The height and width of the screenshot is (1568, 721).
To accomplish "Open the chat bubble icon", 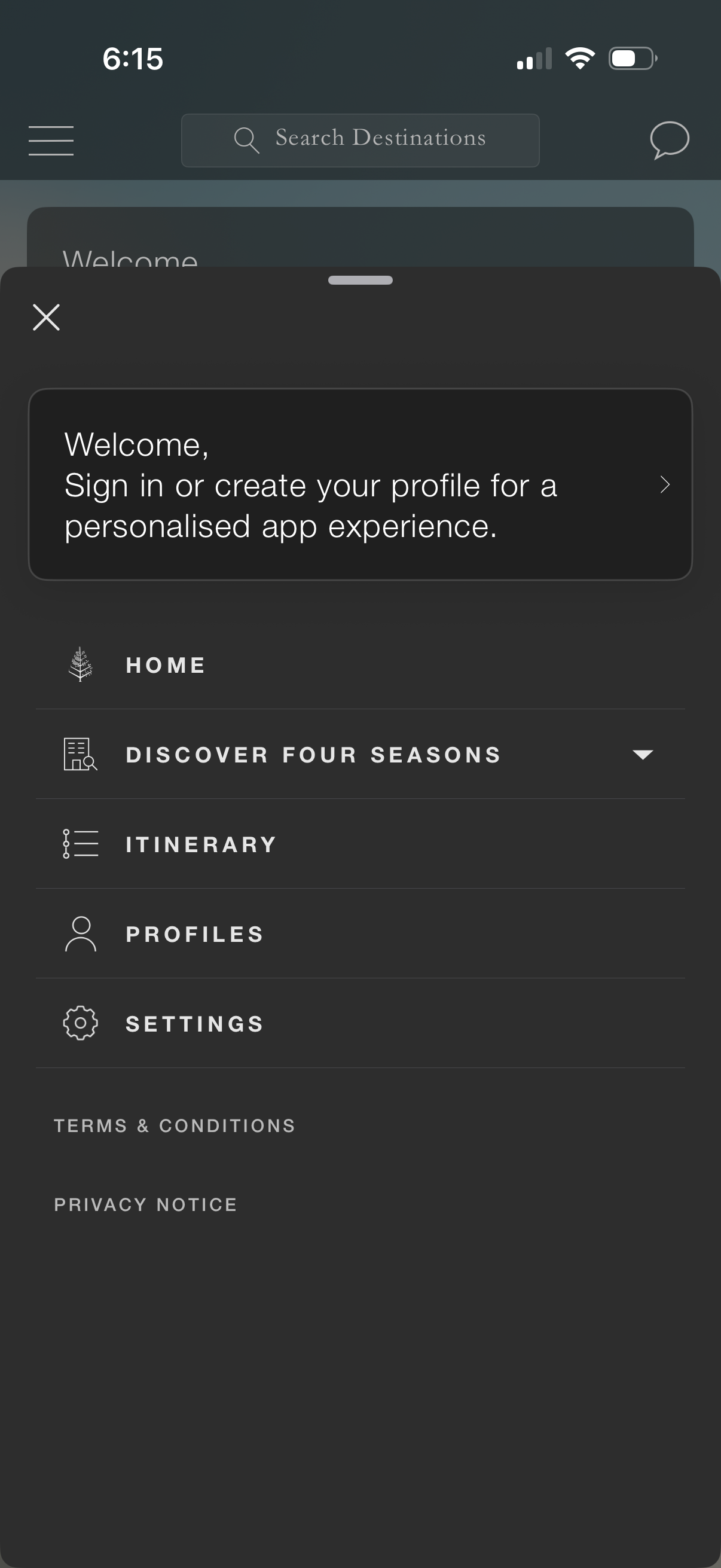I will point(670,140).
